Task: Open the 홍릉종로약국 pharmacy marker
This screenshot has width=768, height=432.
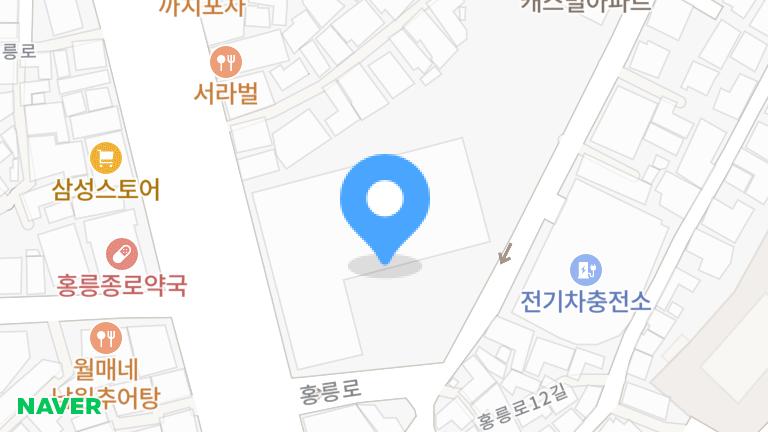Action: tap(122, 254)
